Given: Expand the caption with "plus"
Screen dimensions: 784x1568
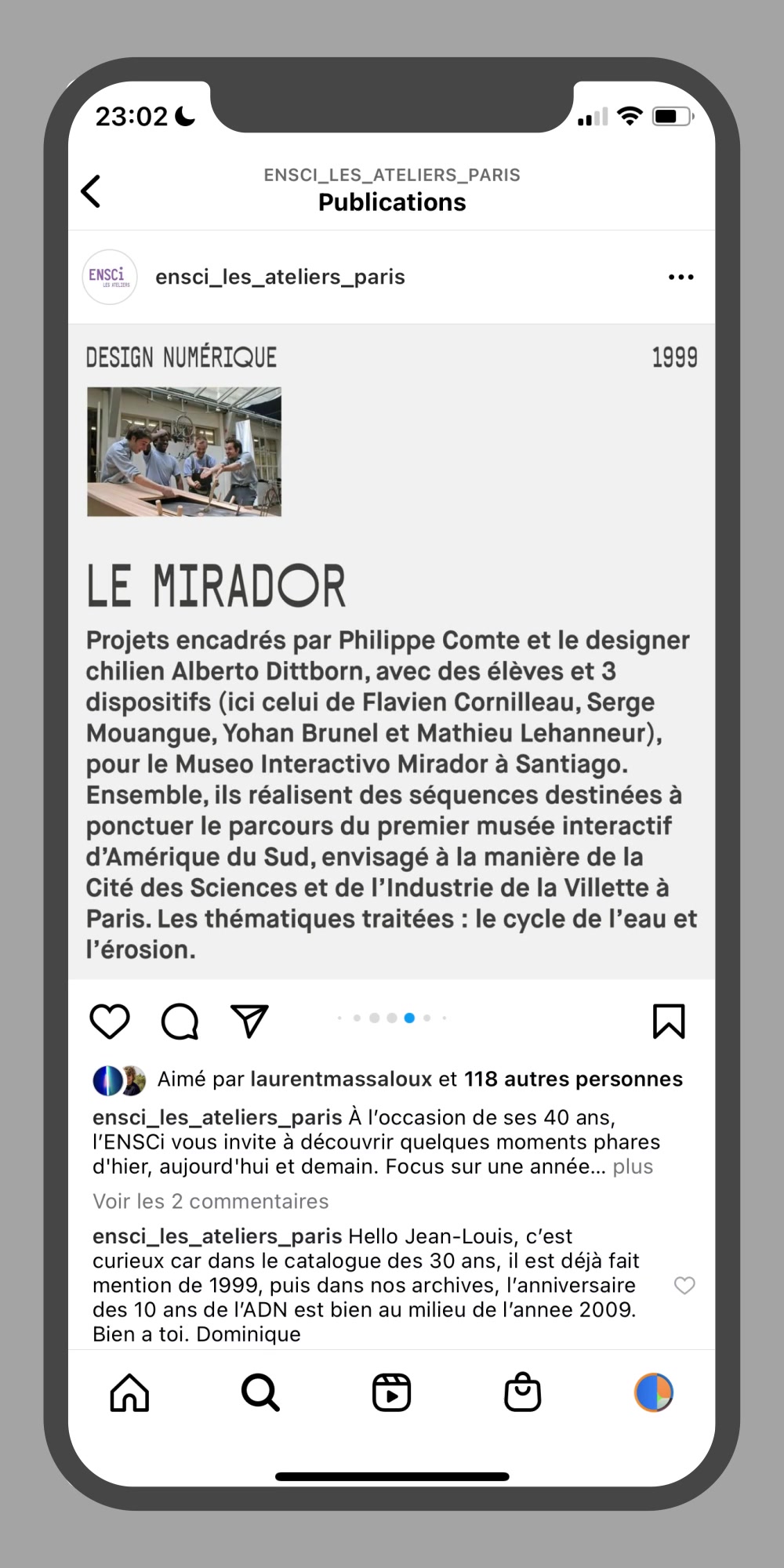Looking at the screenshot, I should click(633, 1167).
